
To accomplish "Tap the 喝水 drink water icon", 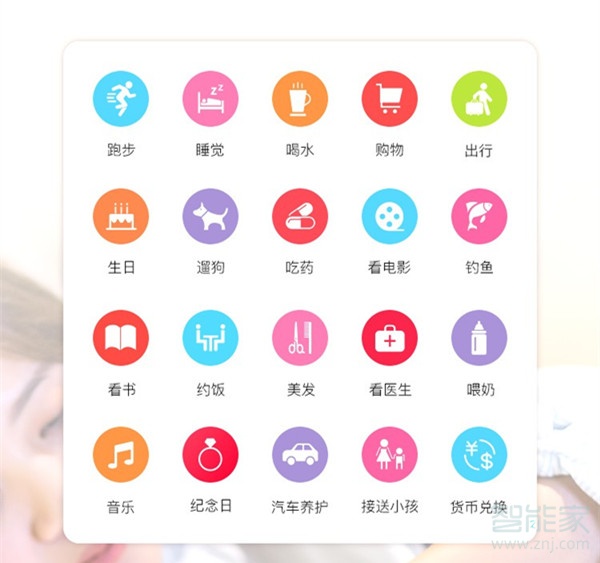I will pyautogui.click(x=299, y=99).
